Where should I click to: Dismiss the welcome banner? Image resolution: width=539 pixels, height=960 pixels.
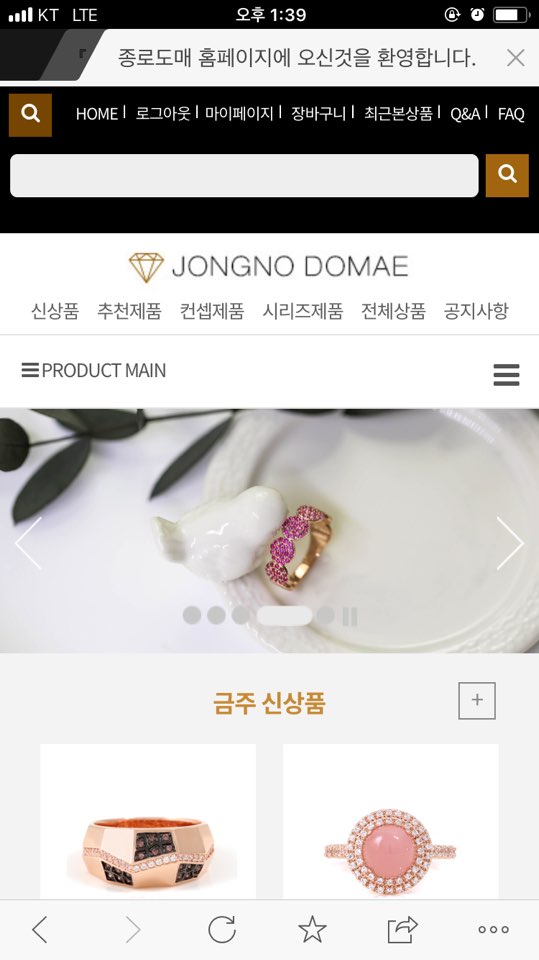click(x=516, y=58)
